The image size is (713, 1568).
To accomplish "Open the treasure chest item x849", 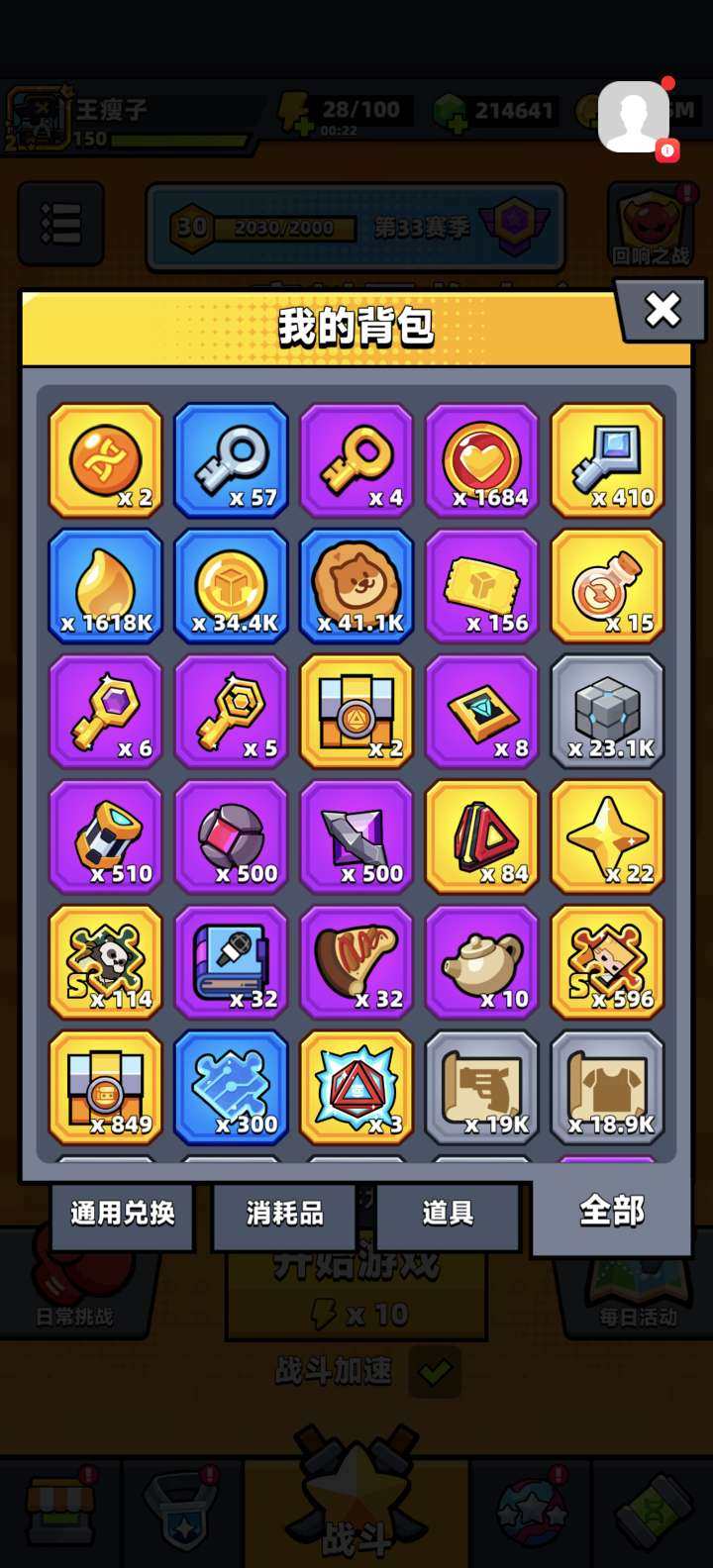I will tap(105, 1087).
